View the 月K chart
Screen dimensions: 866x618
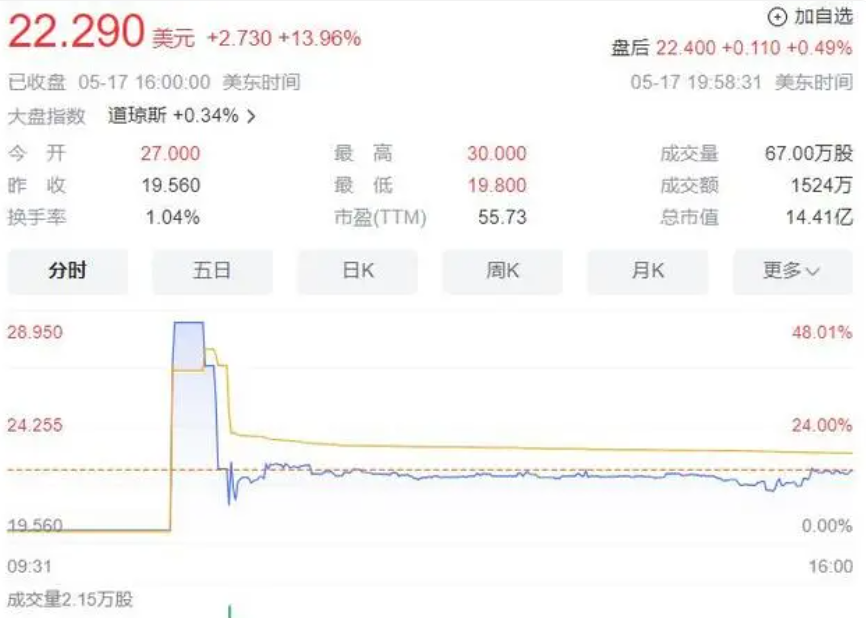point(647,271)
